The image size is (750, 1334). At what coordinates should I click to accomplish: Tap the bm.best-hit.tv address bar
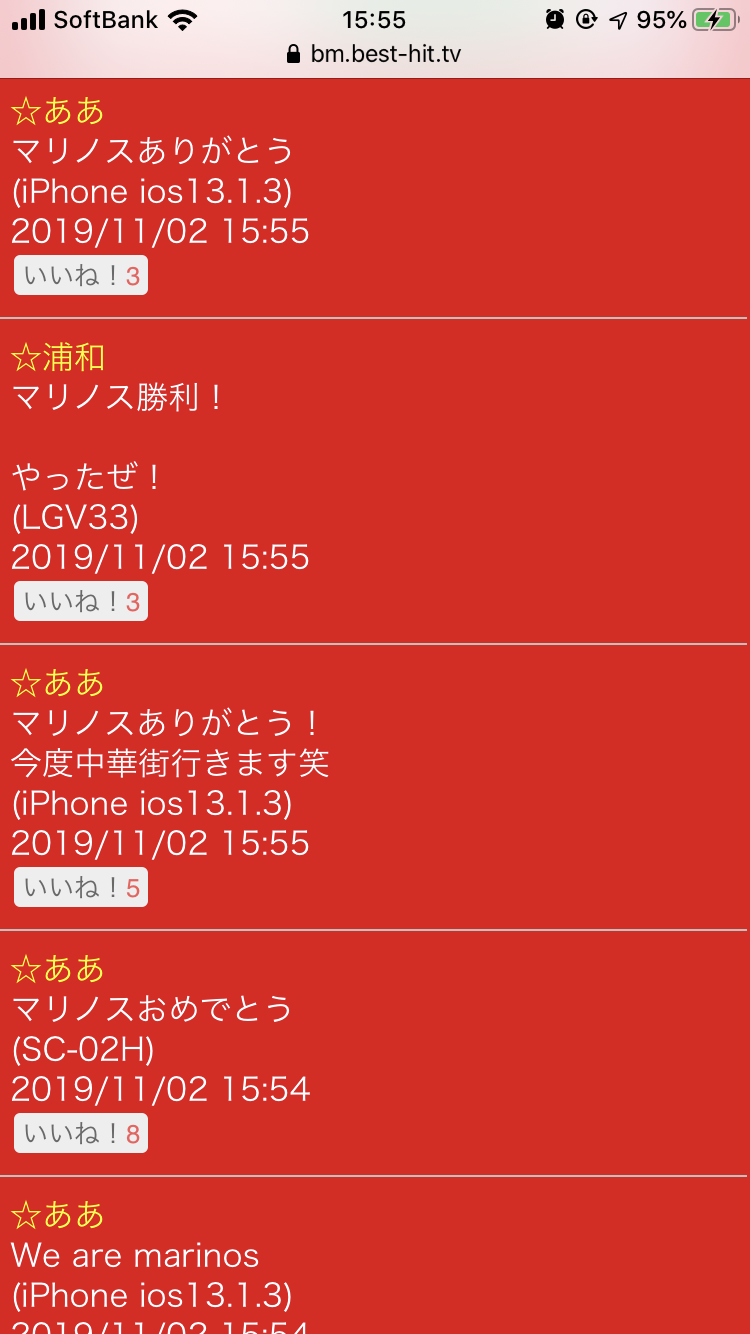tap(374, 54)
